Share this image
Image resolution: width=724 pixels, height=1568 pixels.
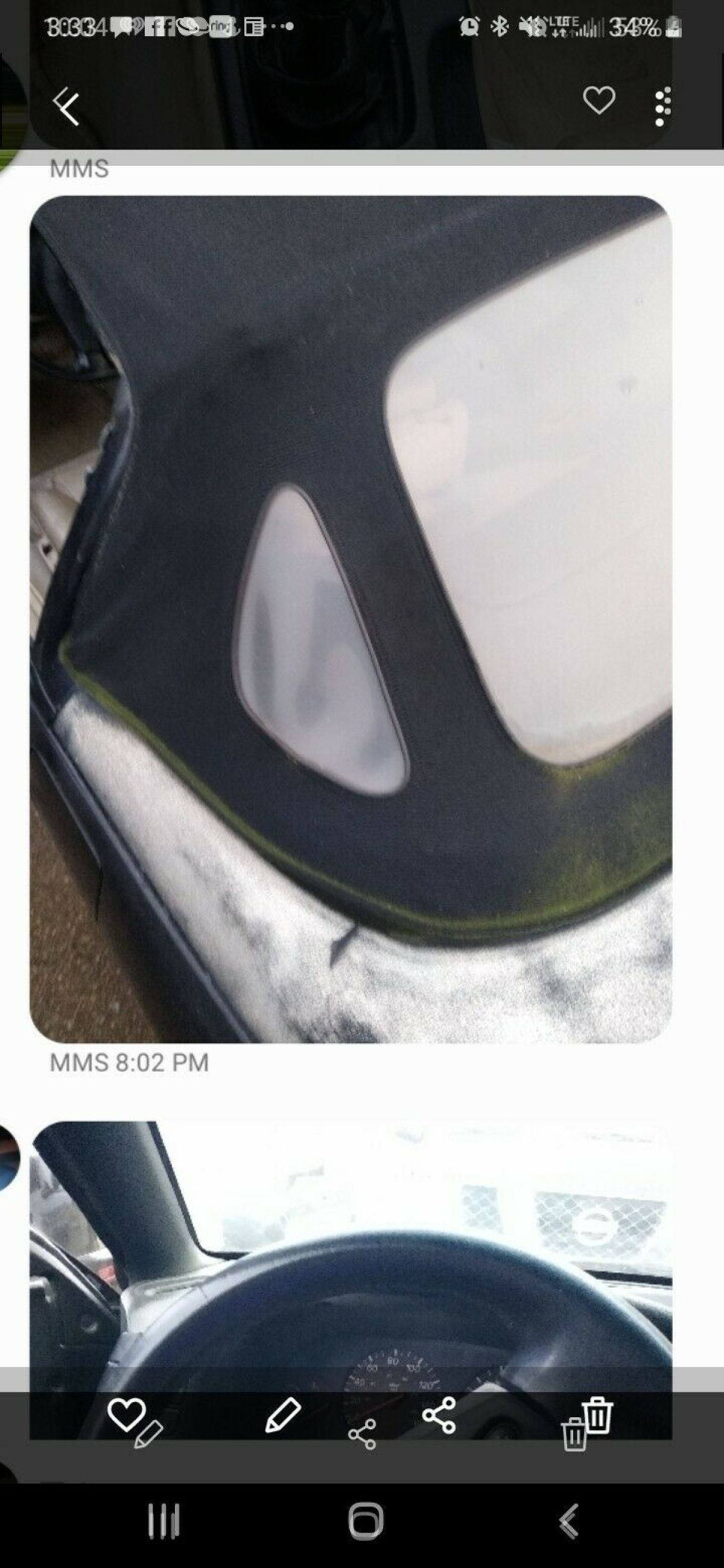(439, 1415)
